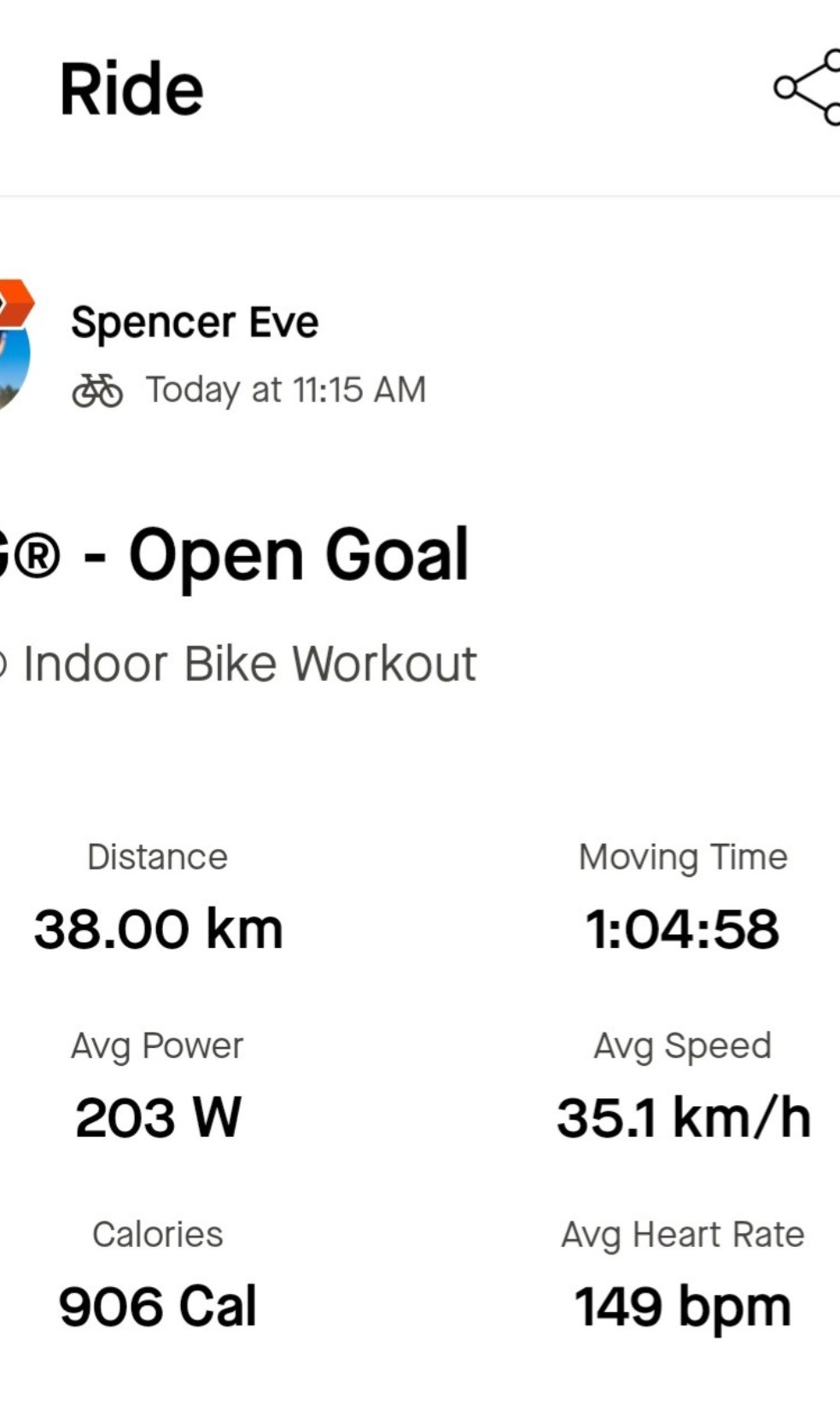This screenshot has width=840, height=1422.
Task: Share this ride activity
Action: pyautogui.click(x=808, y=88)
